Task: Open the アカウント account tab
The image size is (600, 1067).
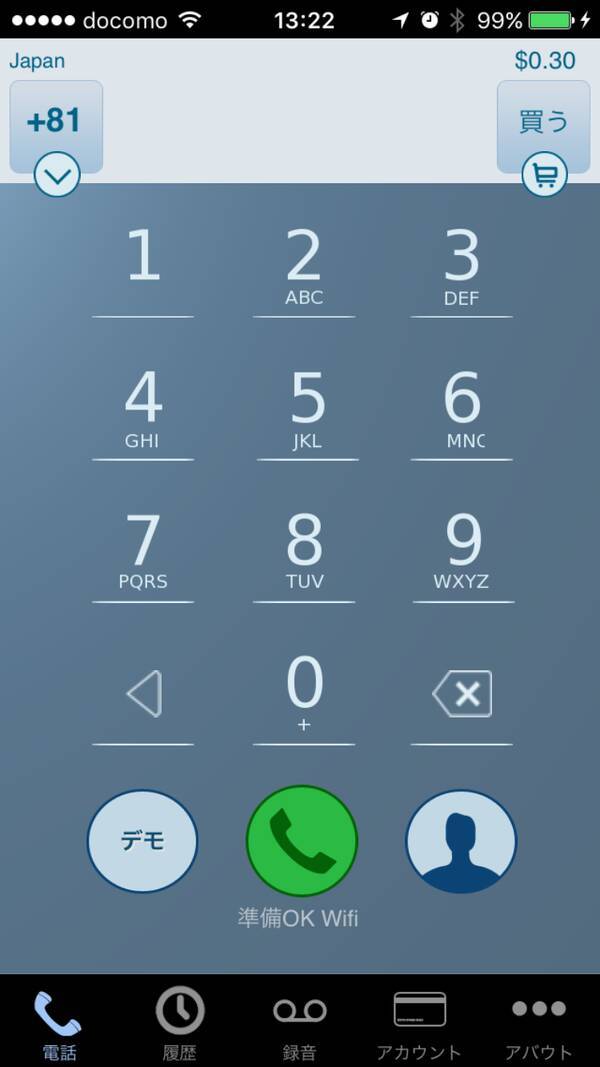Action: (419, 1023)
